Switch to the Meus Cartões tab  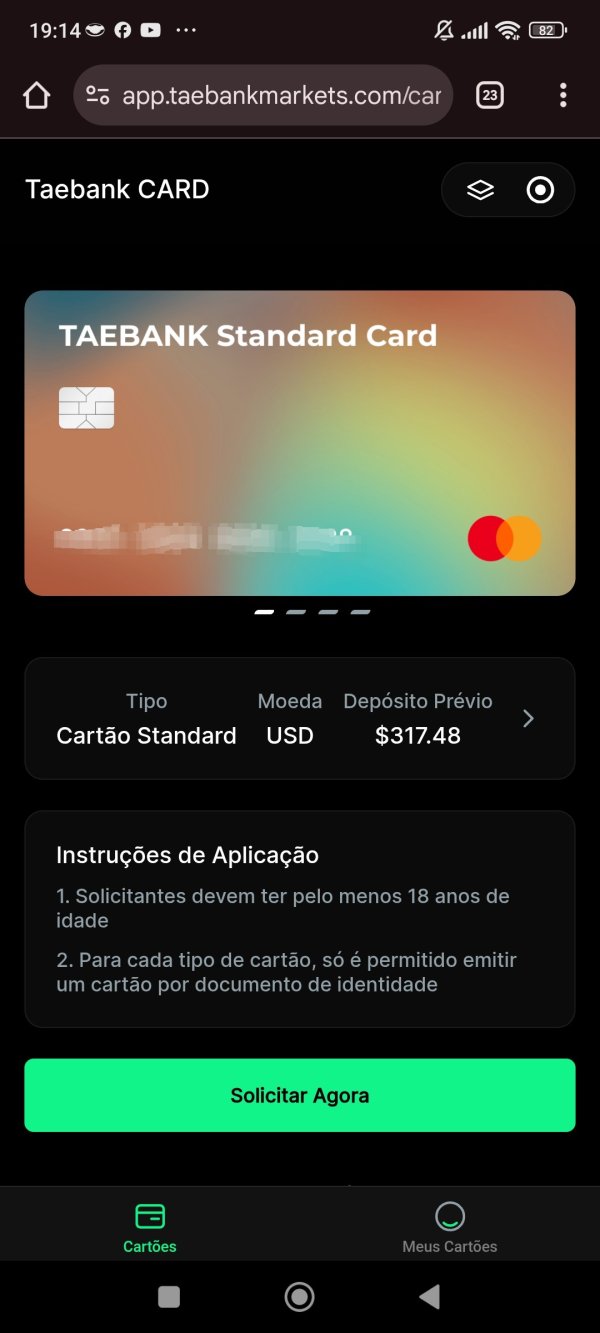449,1227
